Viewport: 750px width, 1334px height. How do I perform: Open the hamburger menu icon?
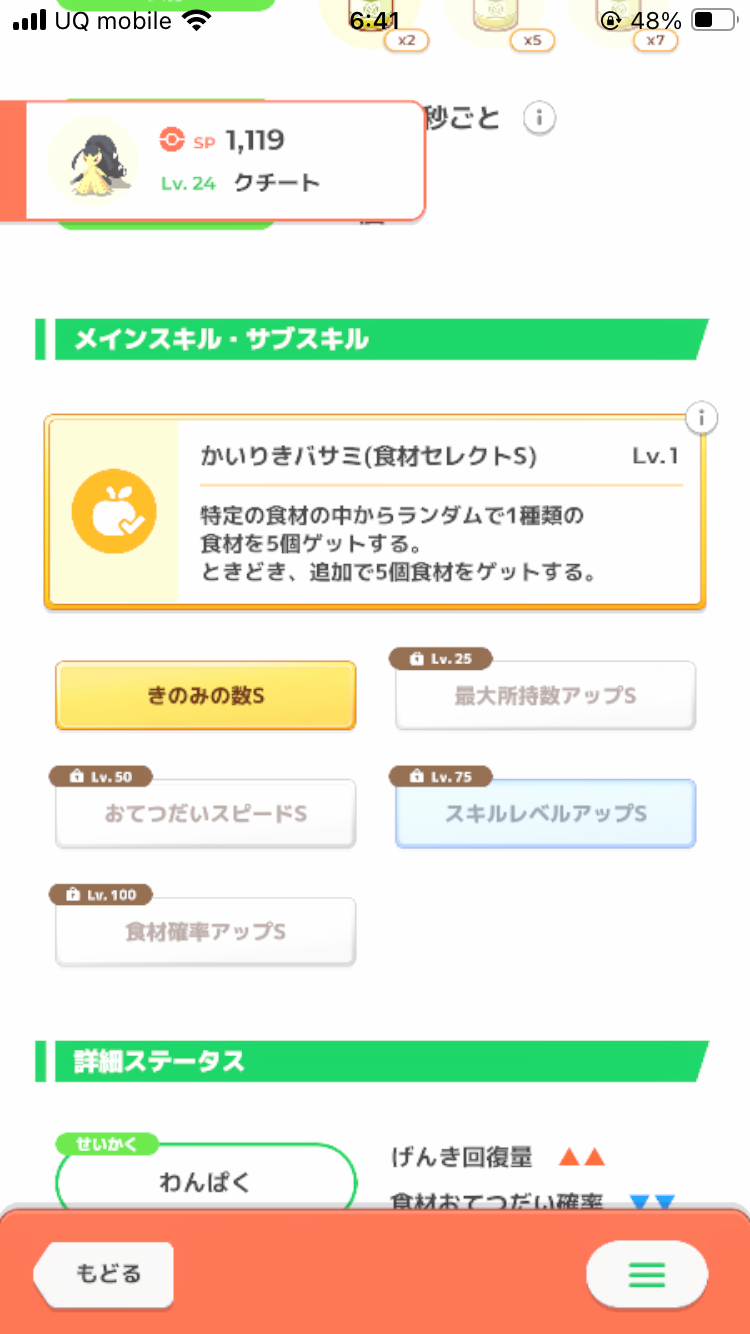(646, 1275)
